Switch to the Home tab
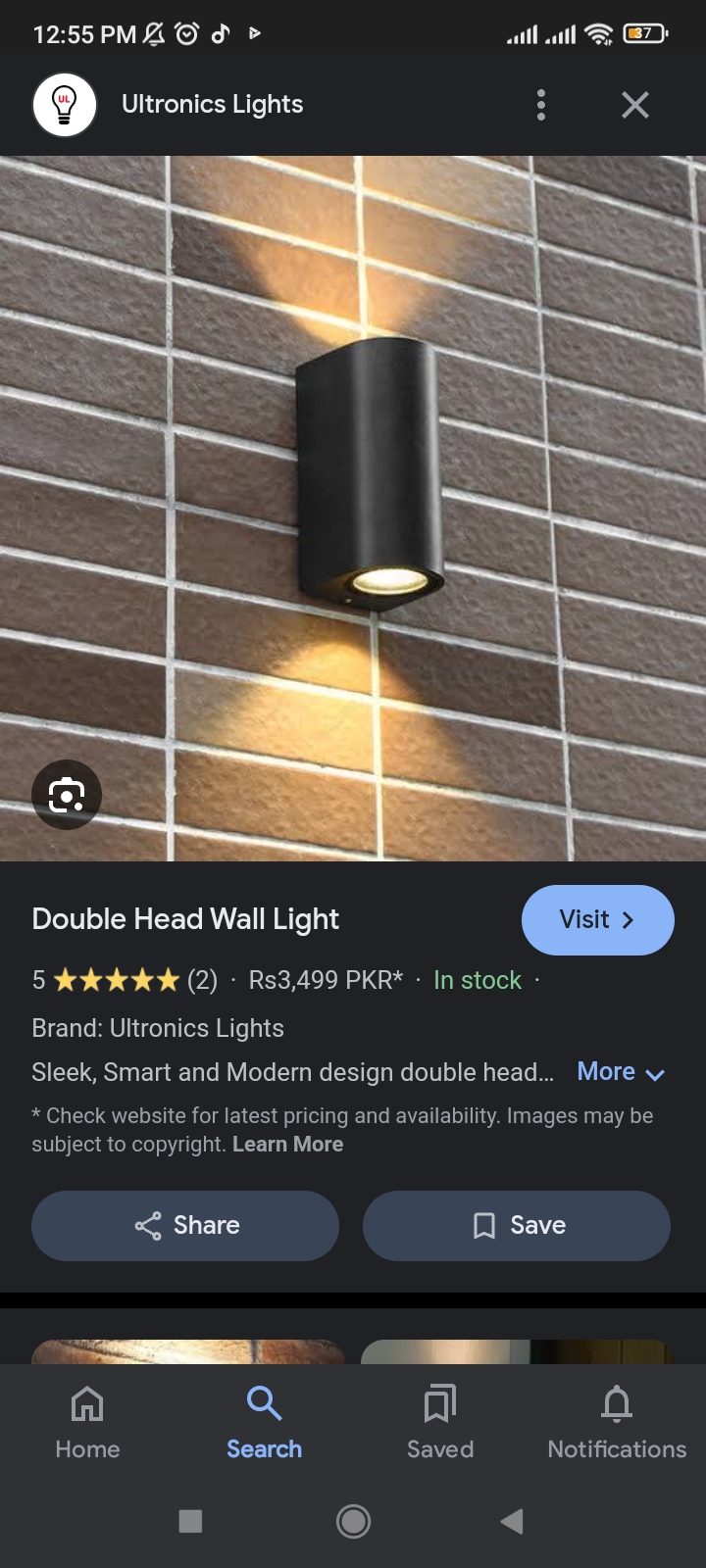 pyautogui.click(x=87, y=1423)
